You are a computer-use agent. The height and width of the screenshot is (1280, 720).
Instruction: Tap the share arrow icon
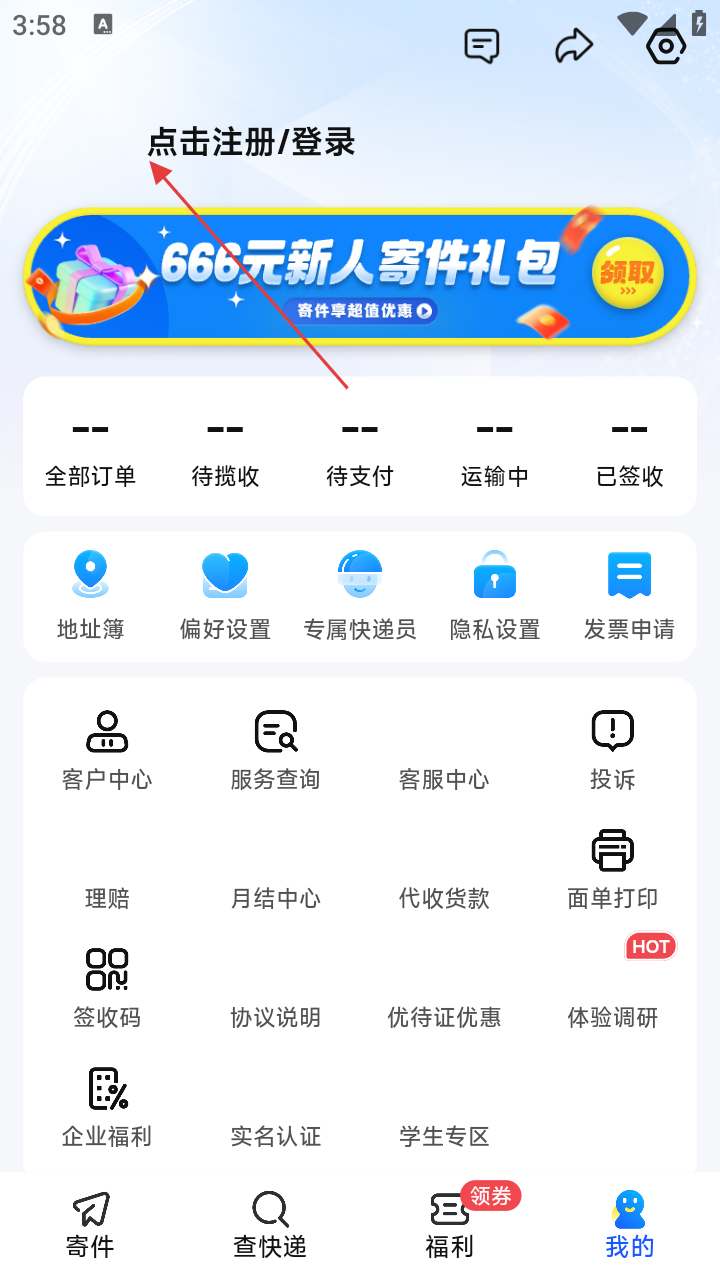574,46
